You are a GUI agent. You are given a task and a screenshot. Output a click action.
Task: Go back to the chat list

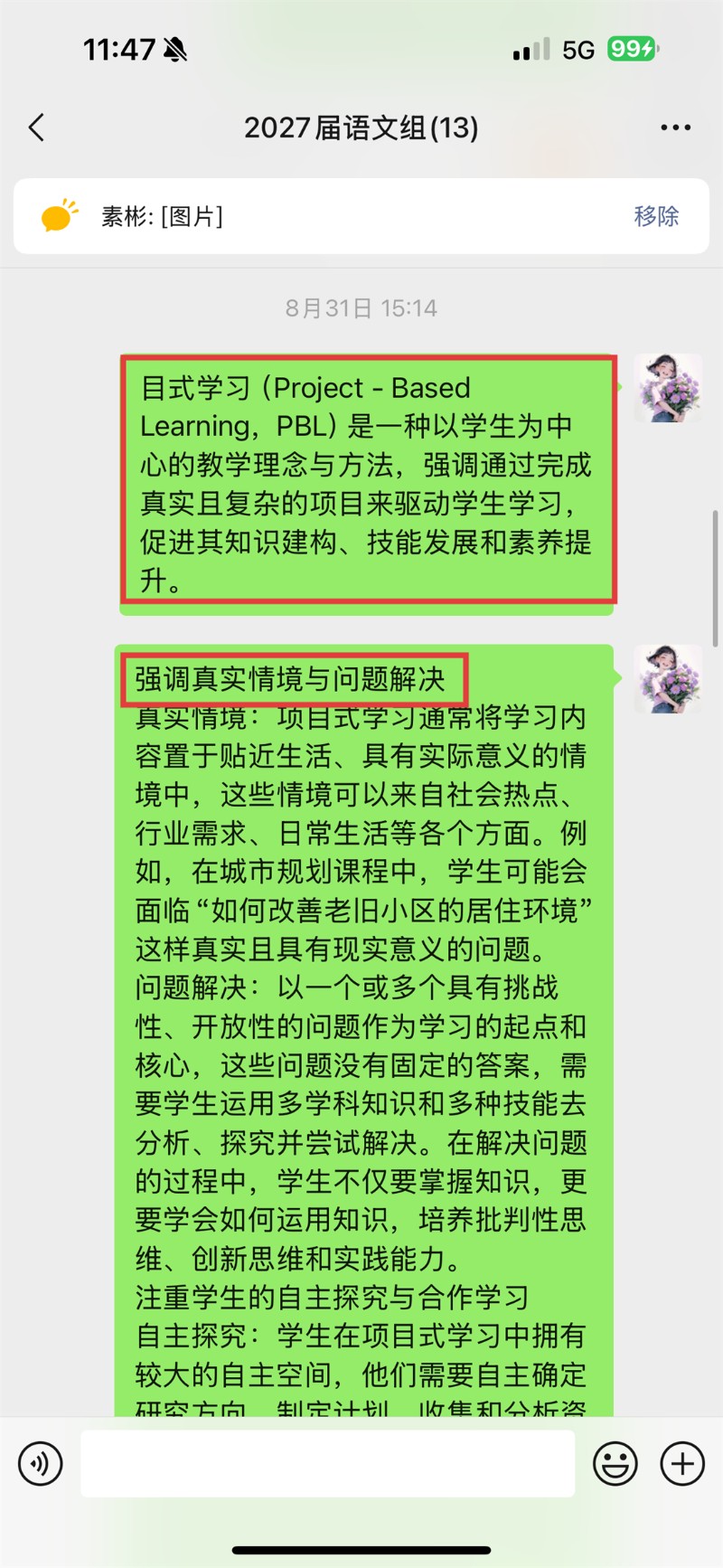pos(37,128)
